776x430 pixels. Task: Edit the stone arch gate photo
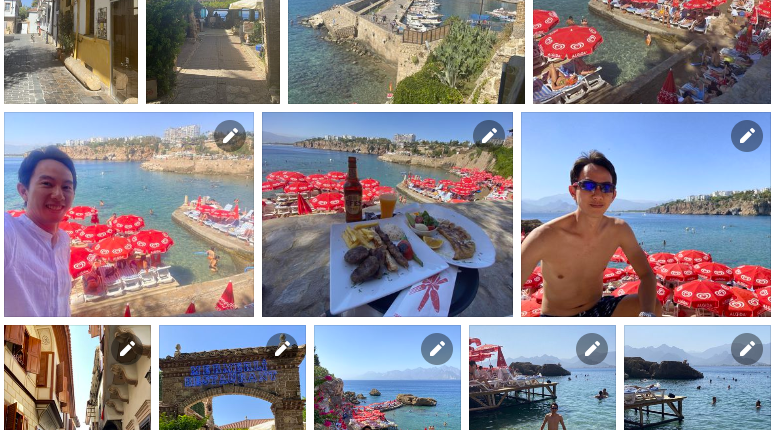click(282, 349)
